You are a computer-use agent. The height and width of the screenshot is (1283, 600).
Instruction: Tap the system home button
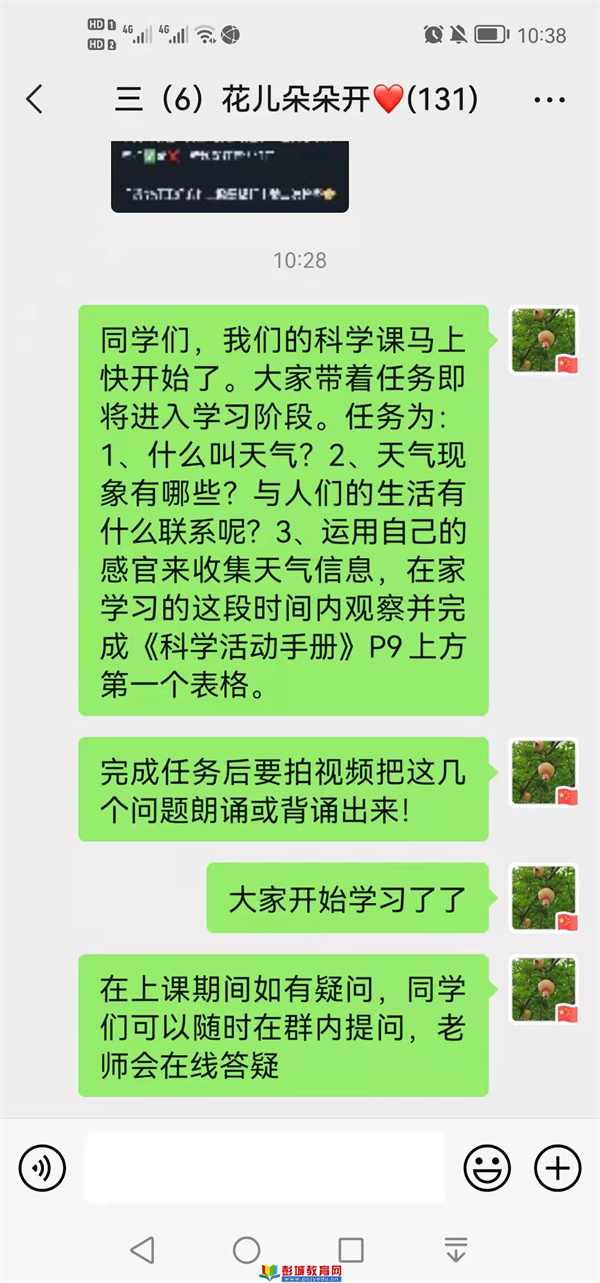(246, 1249)
